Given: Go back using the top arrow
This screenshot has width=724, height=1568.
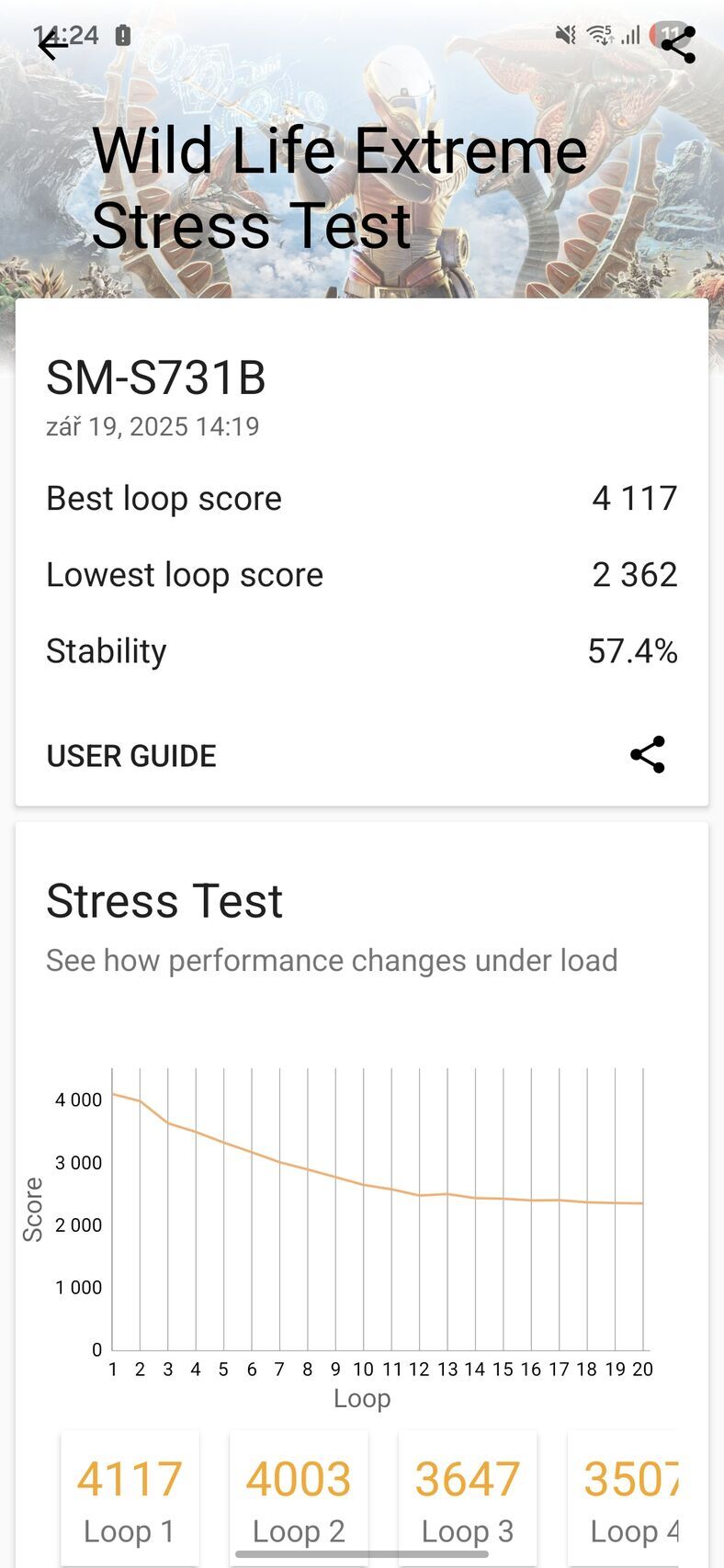Looking at the screenshot, I should 52,44.
